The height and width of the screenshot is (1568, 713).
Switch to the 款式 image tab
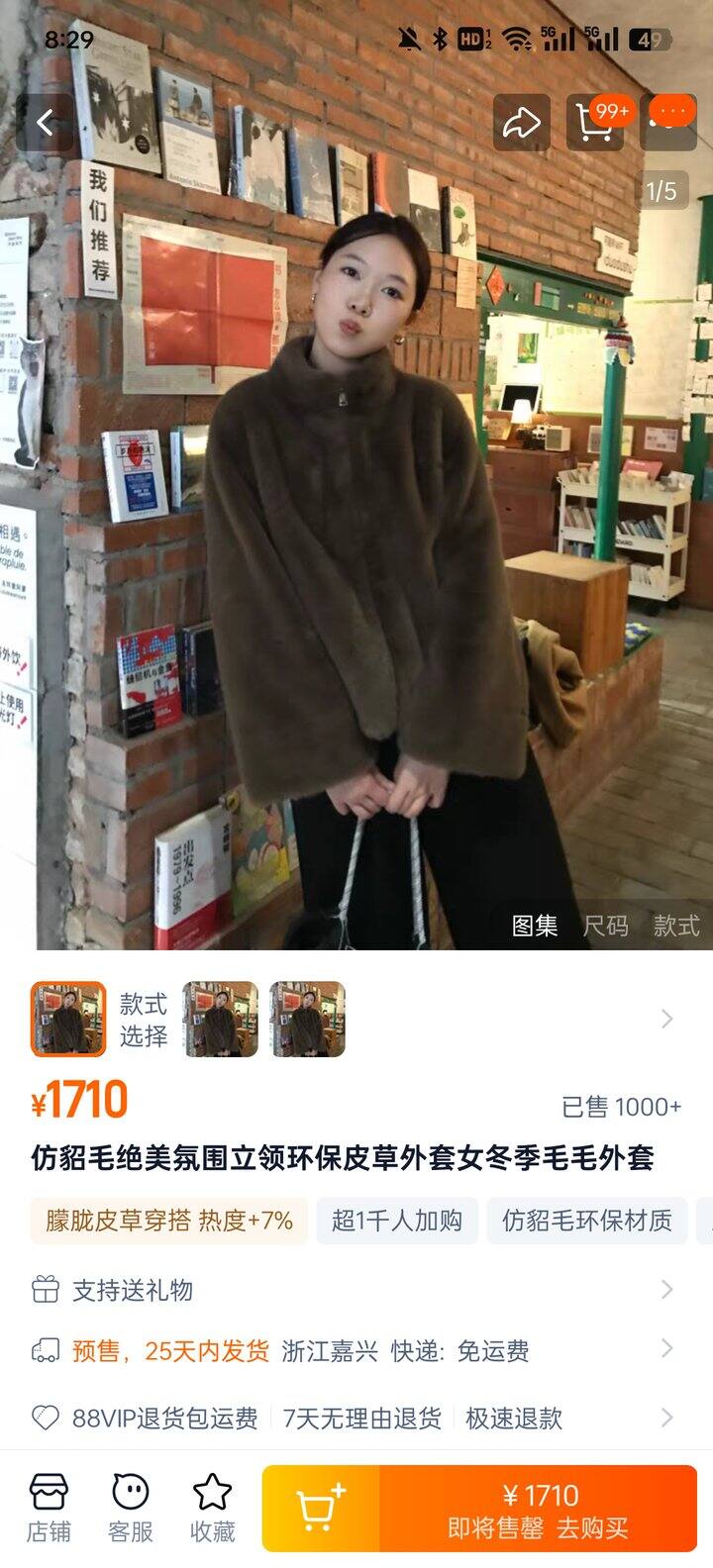[x=676, y=926]
